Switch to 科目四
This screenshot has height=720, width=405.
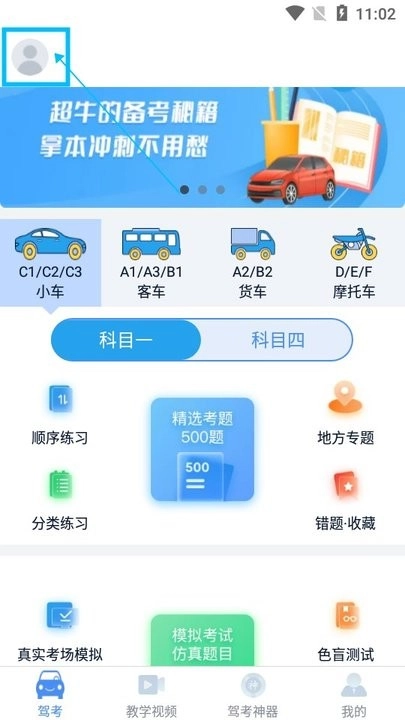tap(277, 340)
